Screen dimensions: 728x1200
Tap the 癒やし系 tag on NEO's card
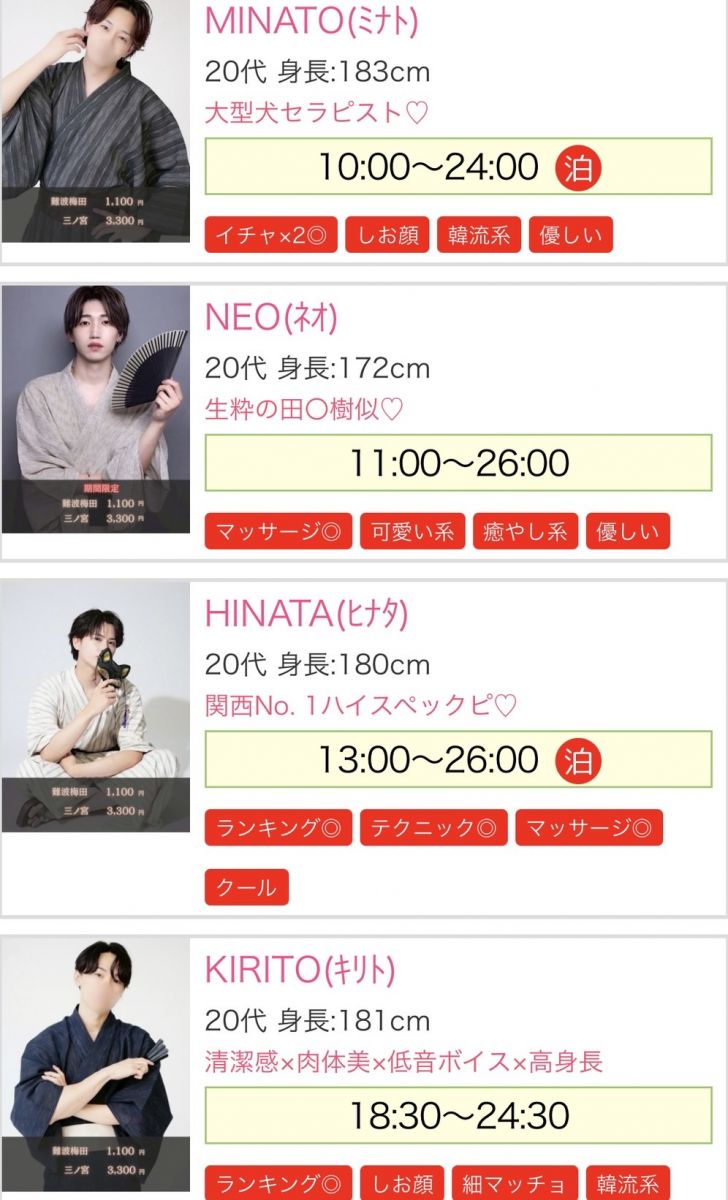pos(525,532)
